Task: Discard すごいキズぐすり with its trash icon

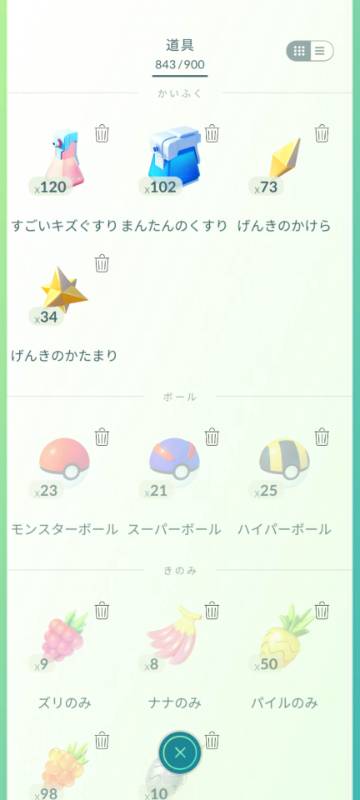Action: (102, 134)
